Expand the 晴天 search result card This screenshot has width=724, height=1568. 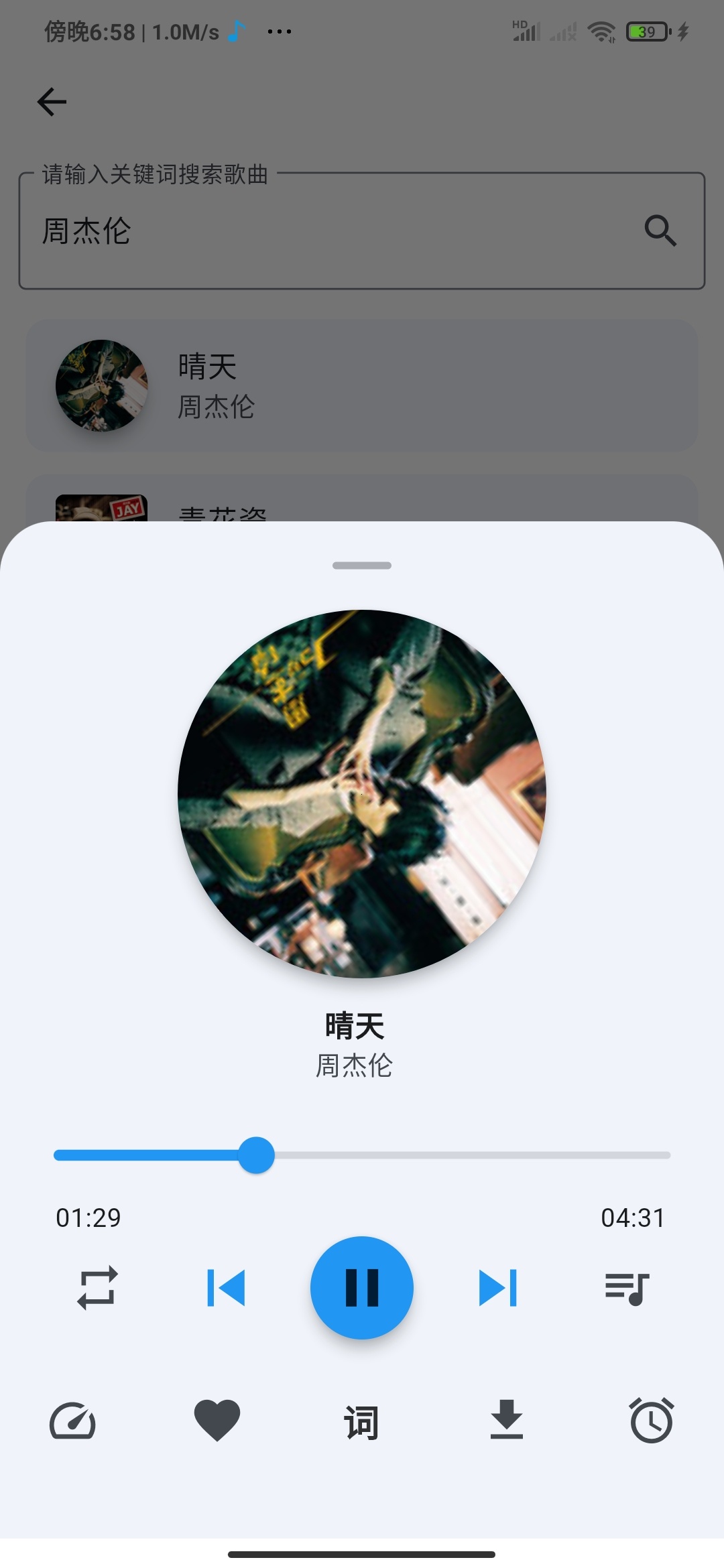tap(362, 385)
